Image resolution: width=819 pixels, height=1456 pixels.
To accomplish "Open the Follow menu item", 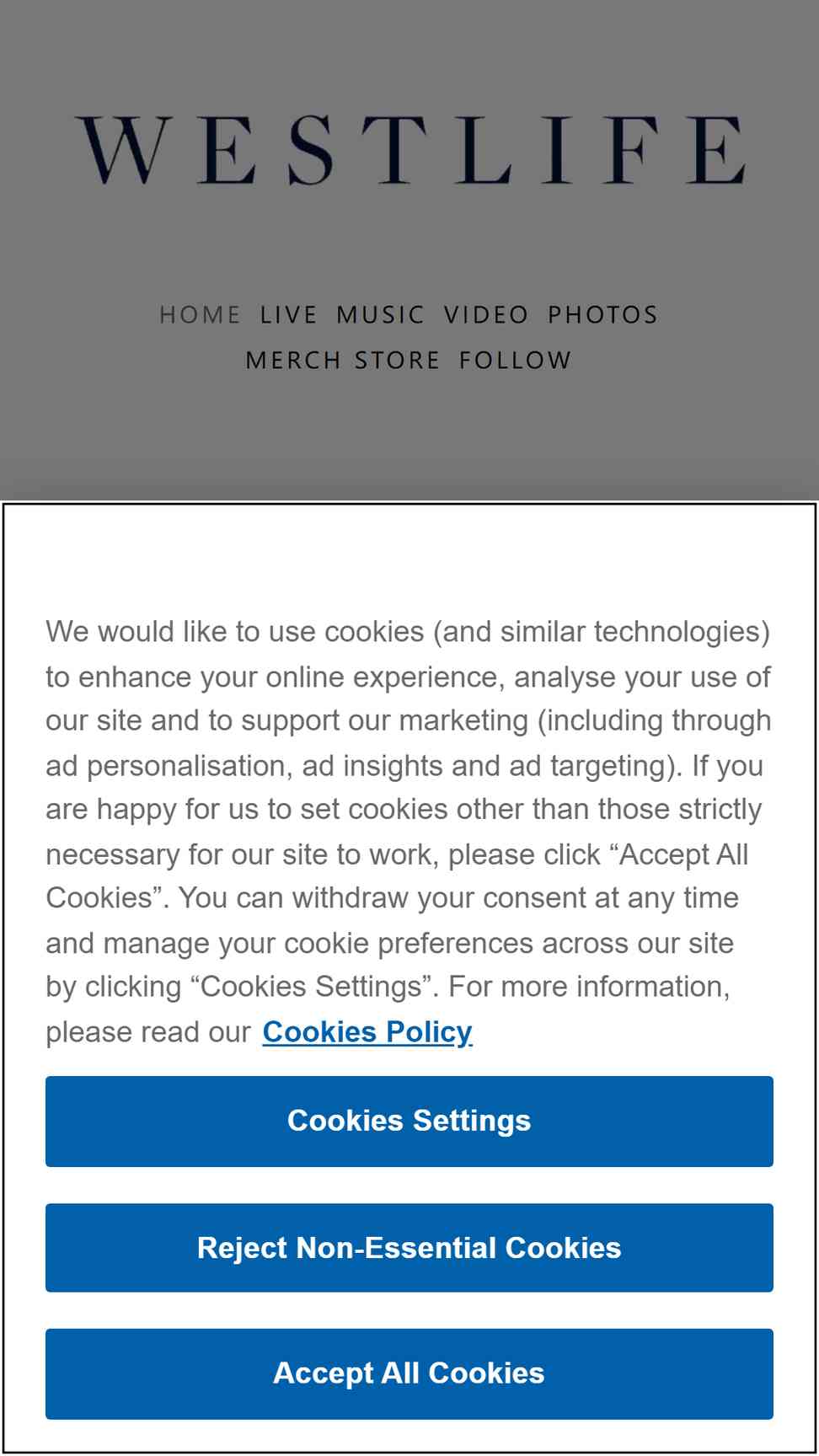I will 516,361.
